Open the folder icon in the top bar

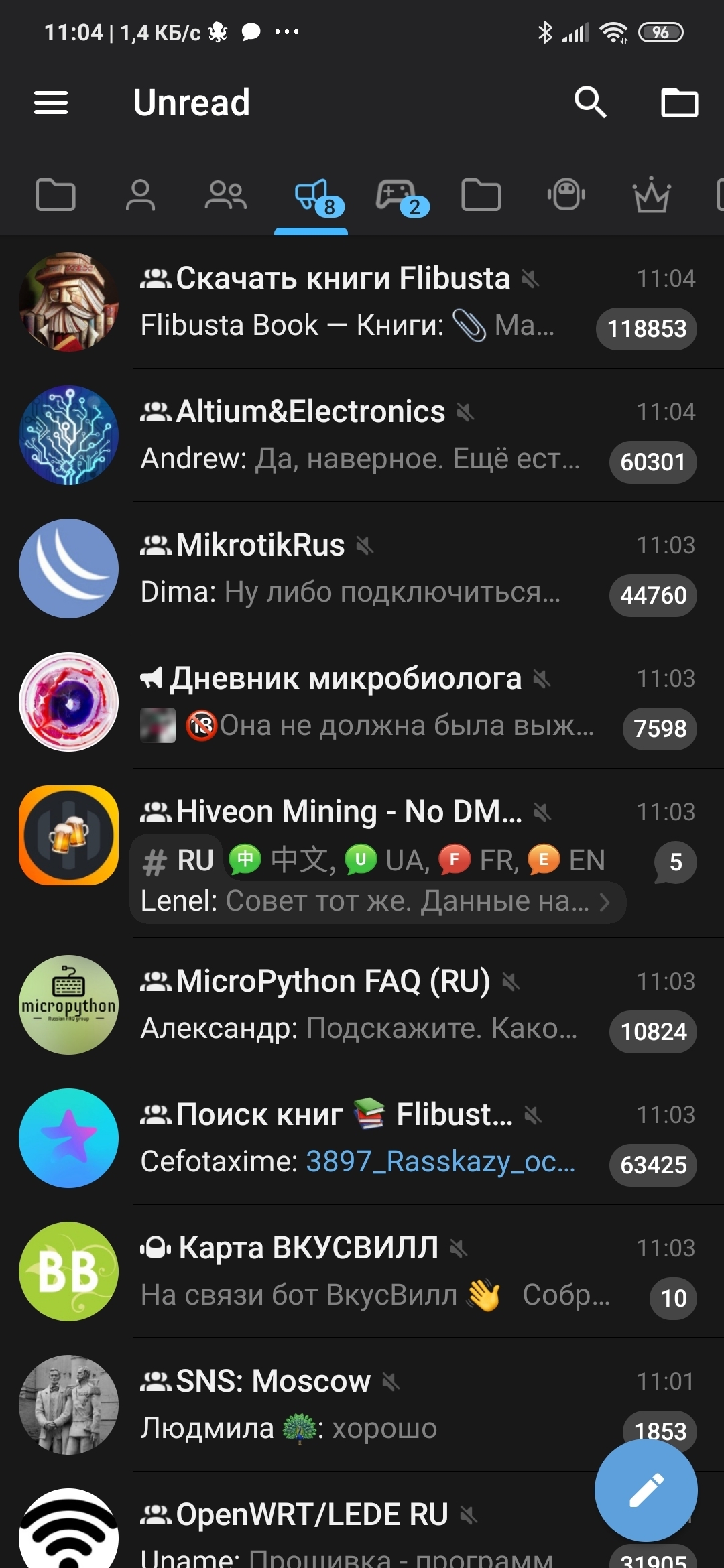point(679,103)
